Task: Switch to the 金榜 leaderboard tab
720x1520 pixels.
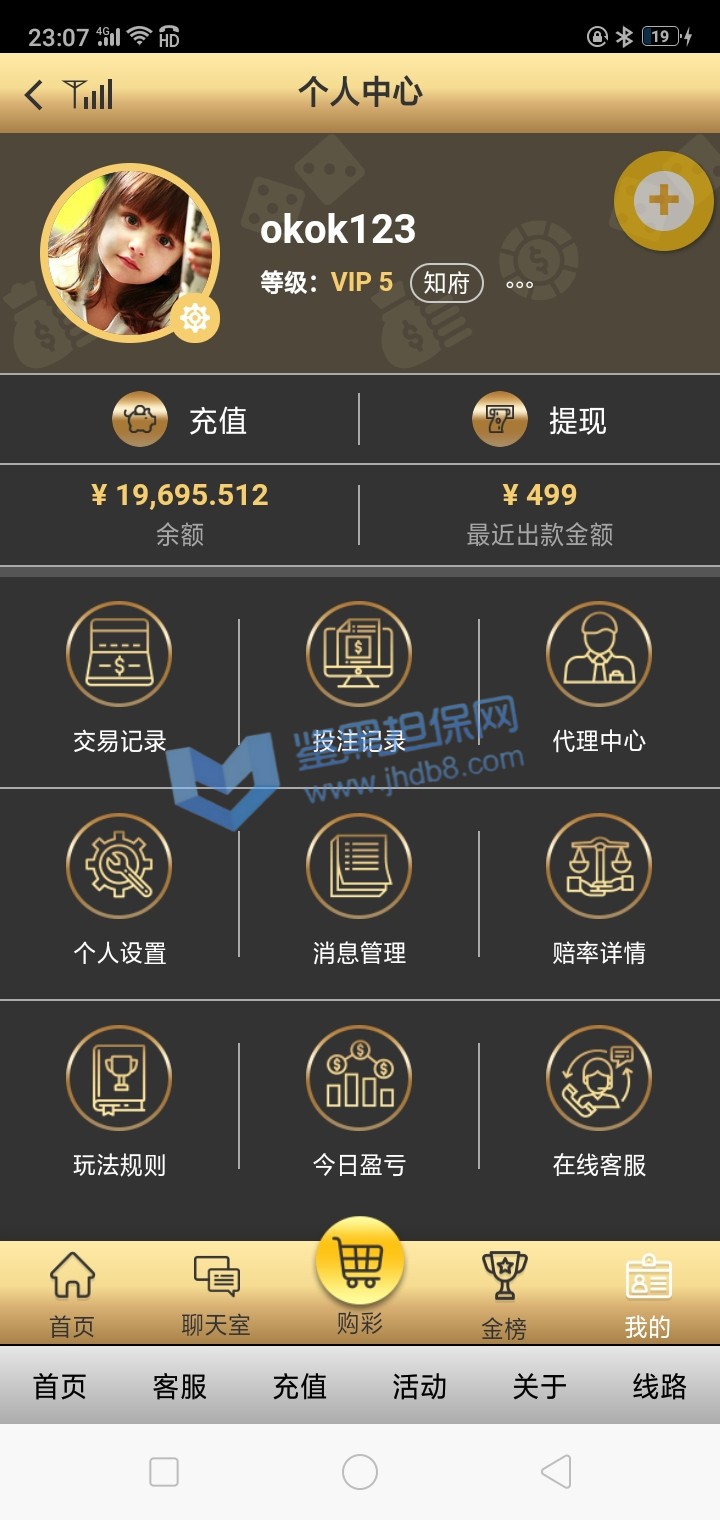Action: point(504,1295)
